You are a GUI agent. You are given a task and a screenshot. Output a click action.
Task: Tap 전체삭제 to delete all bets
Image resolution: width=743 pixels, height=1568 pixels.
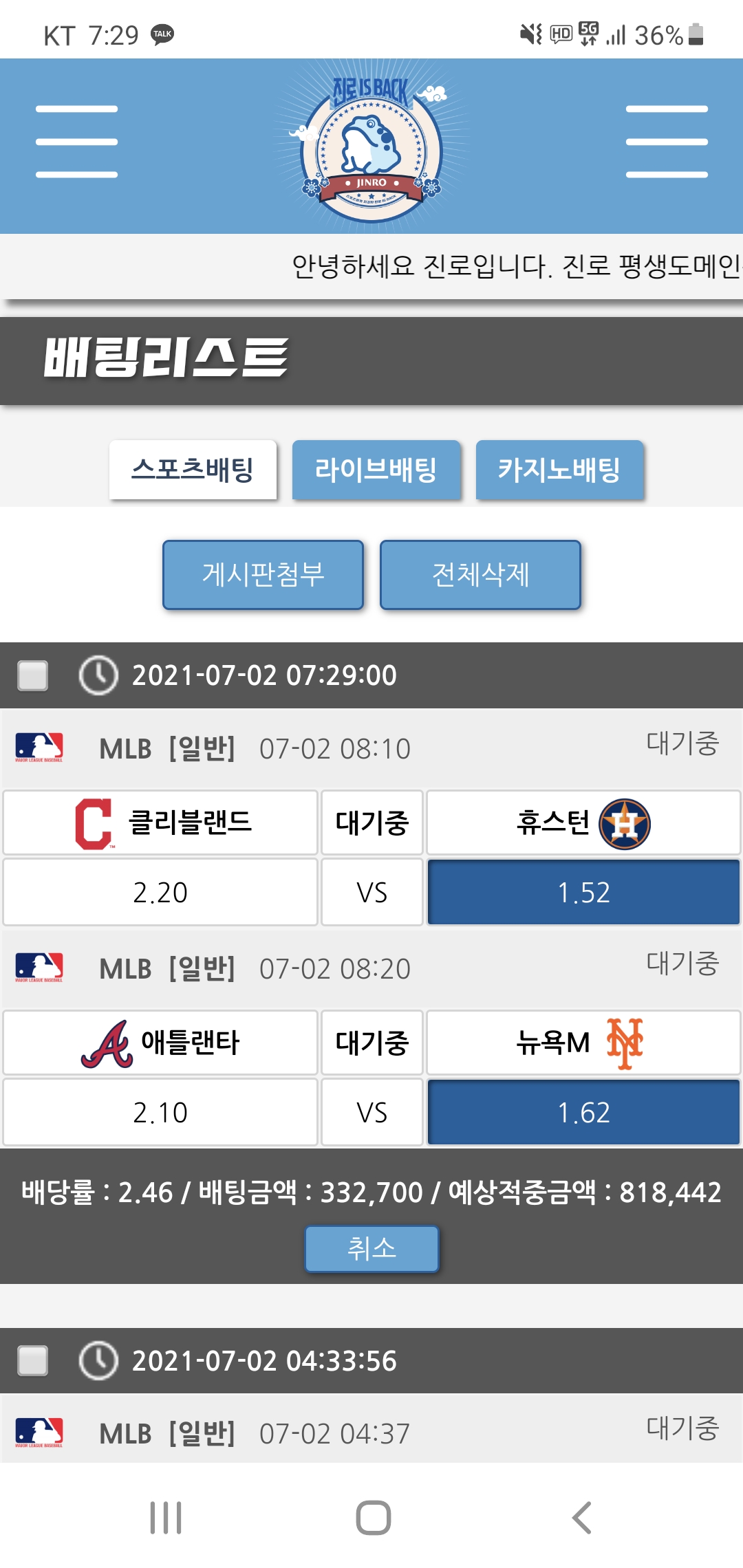(x=480, y=575)
